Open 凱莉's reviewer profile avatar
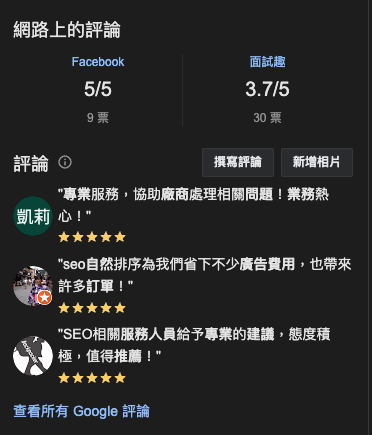This screenshot has width=372, height=435. (33, 216)
